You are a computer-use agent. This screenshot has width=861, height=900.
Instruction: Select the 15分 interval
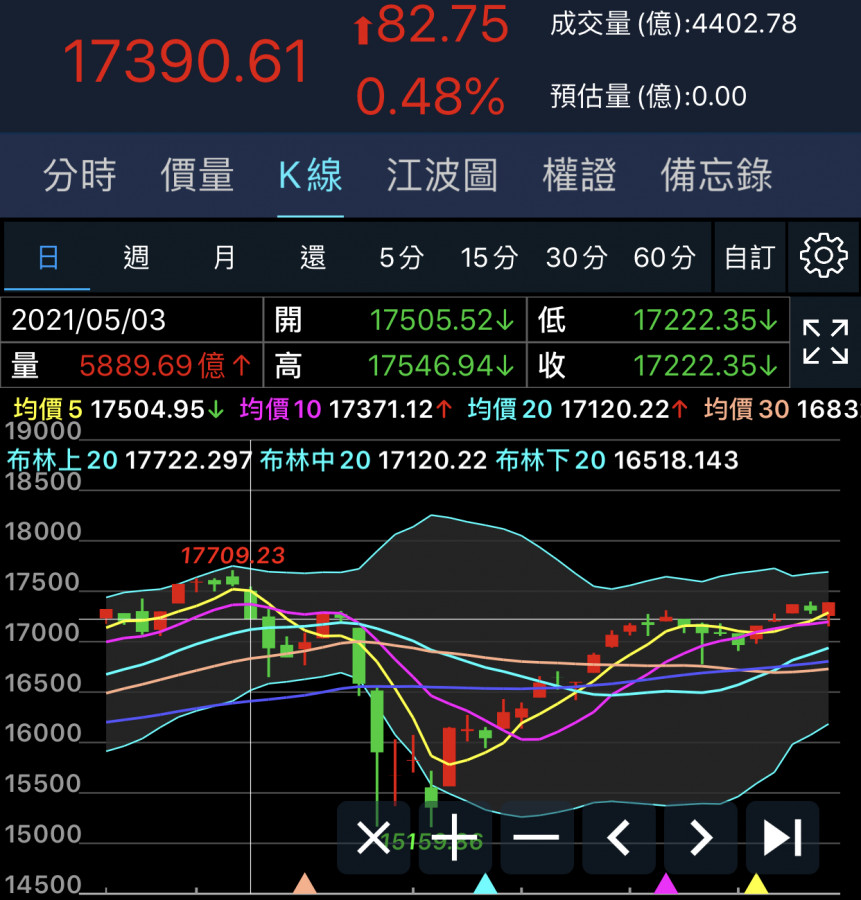(489, 257)
